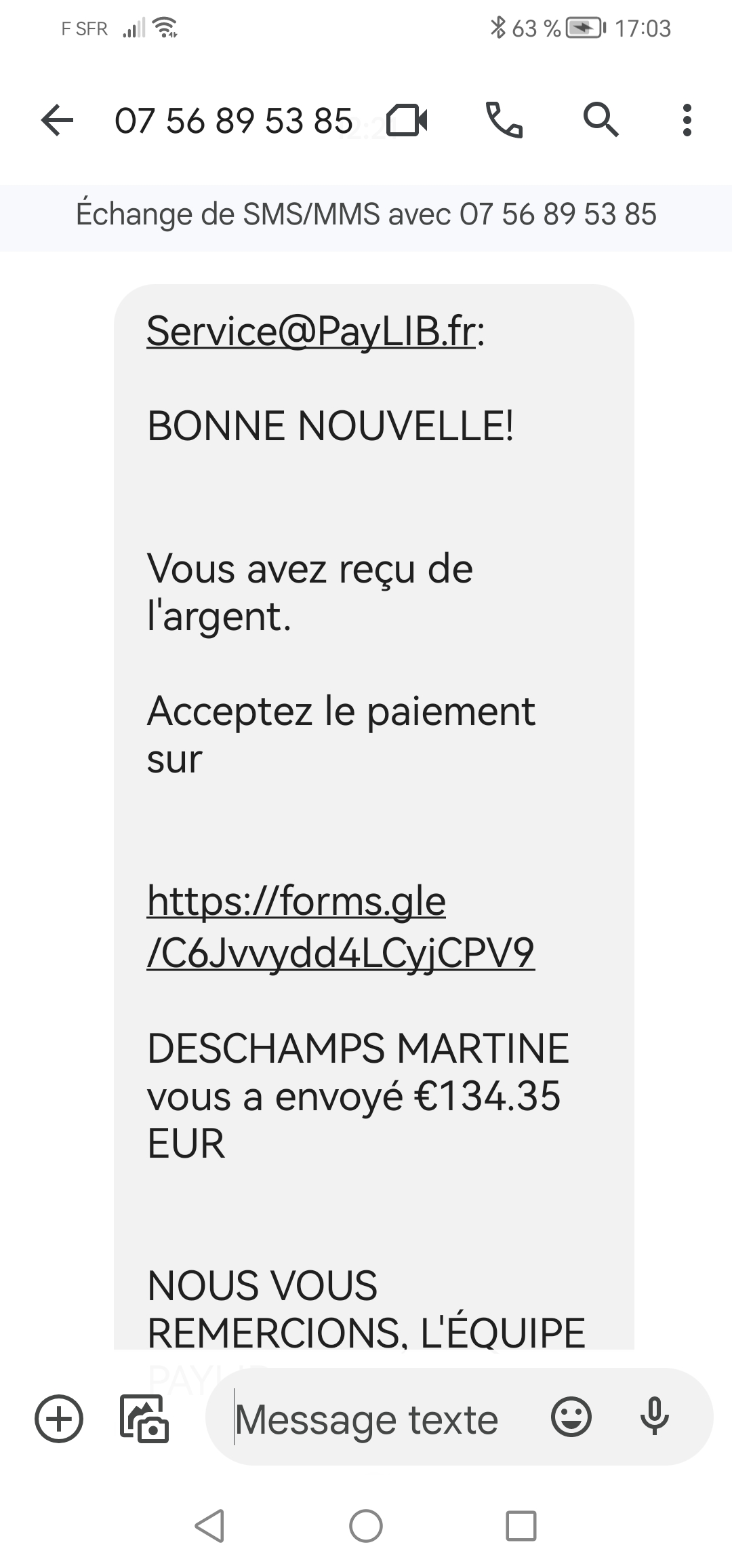
Task: Record a voice message with the microphone
Action: (655, 1417)
